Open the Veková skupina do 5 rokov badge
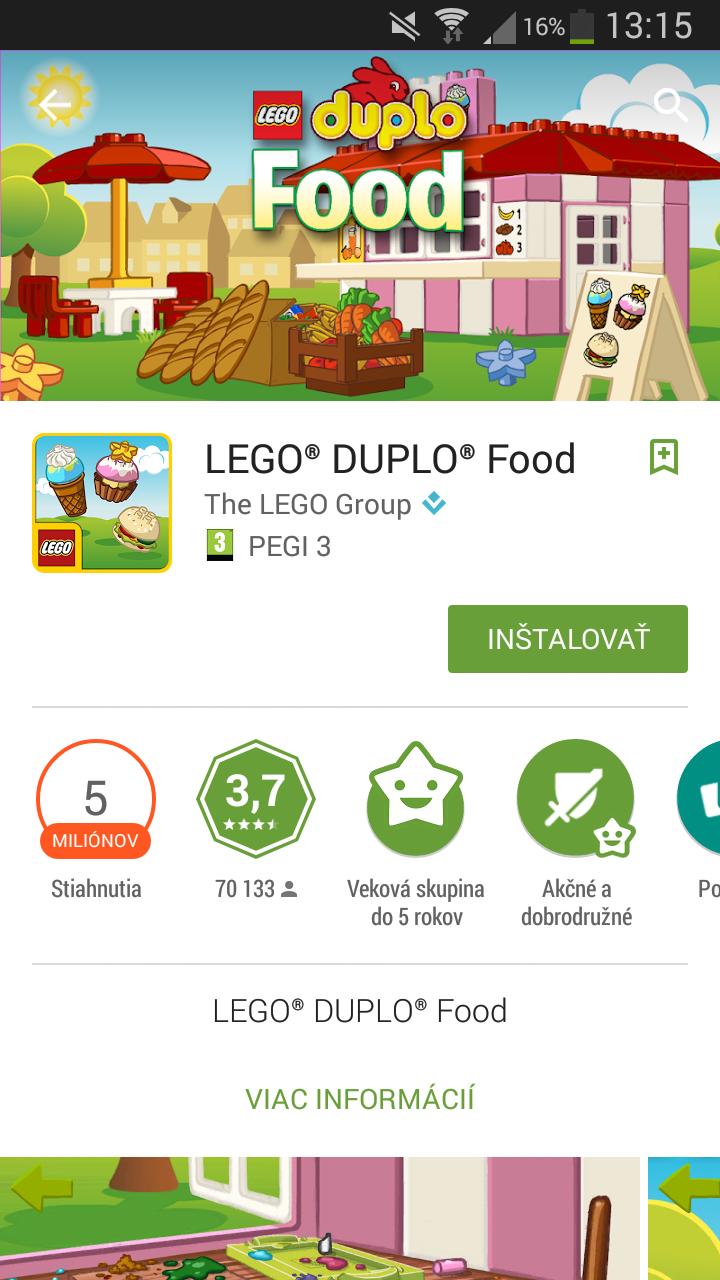This screenshot has width=720, height=1280. click(415, 799)
